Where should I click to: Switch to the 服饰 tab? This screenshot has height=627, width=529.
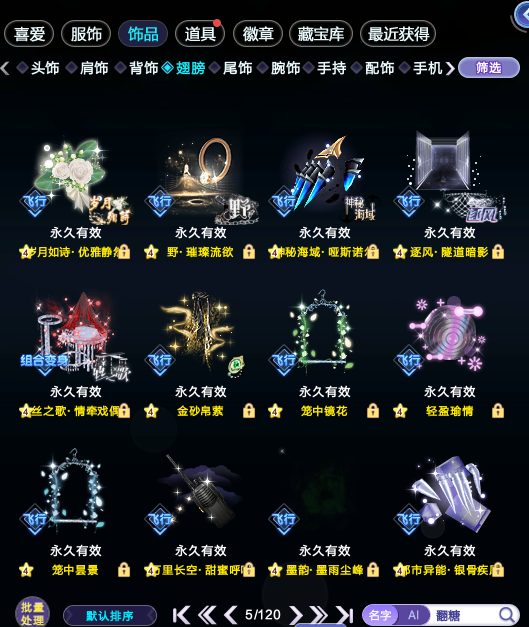coord(86,34)
